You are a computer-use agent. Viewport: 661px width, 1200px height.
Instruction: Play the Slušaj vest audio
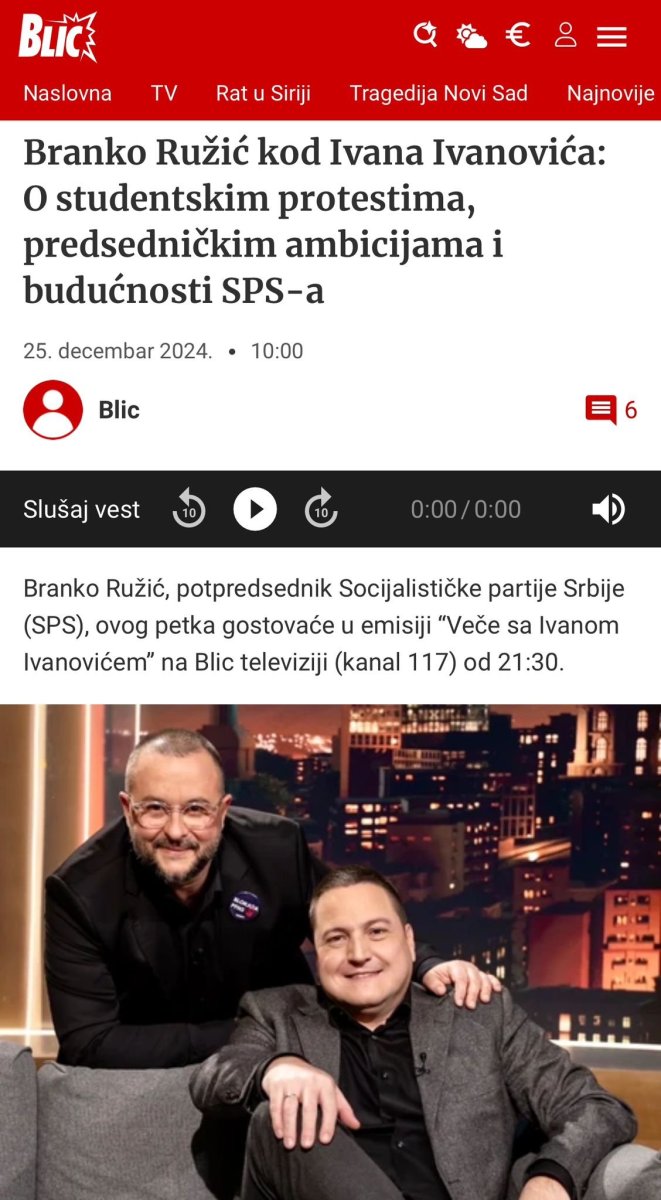click(x=255, y=509)
